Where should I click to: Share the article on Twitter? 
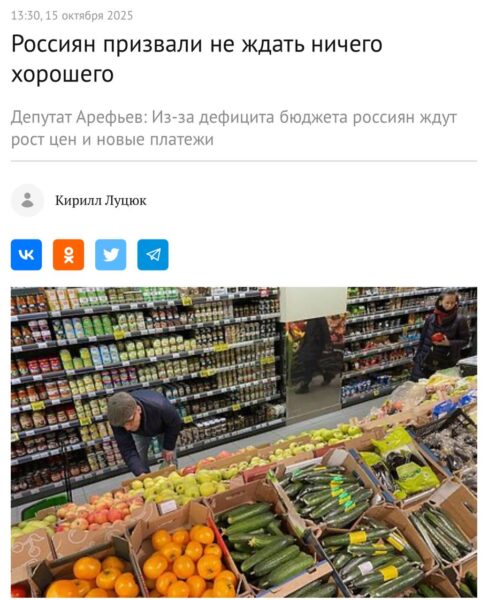(111, 254)
